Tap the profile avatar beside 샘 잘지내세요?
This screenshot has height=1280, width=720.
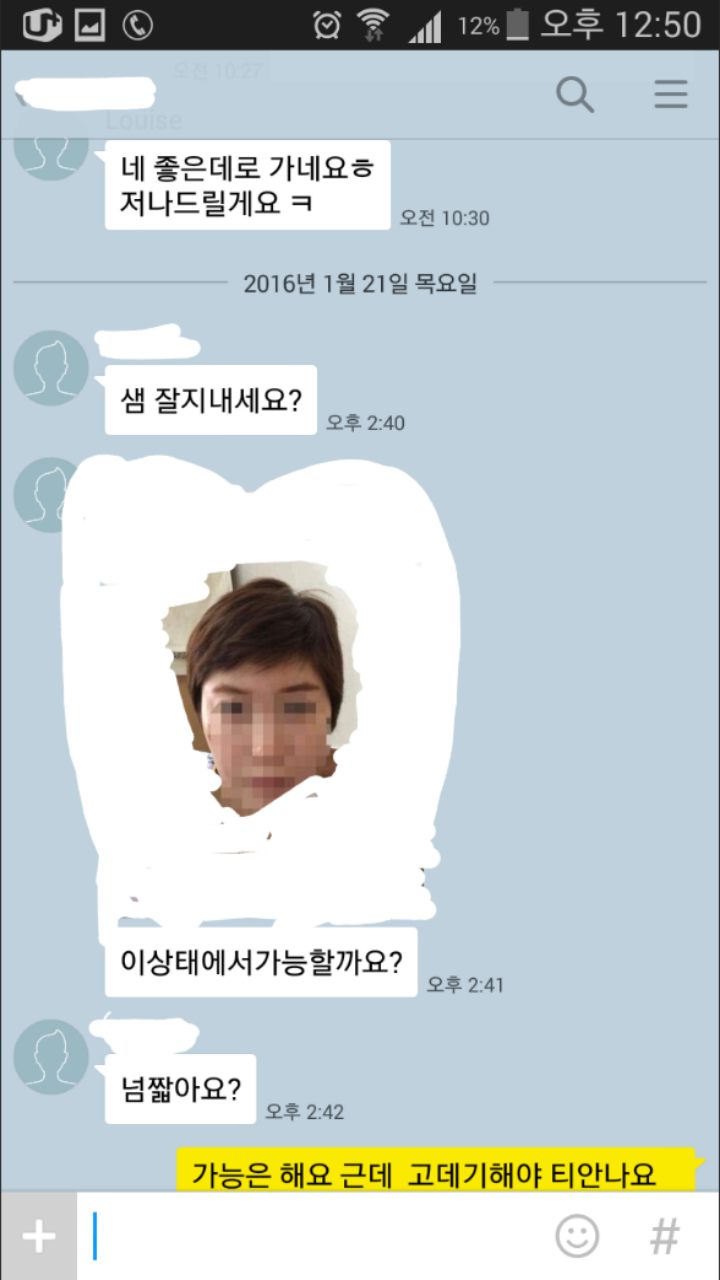tap(51, 368)
